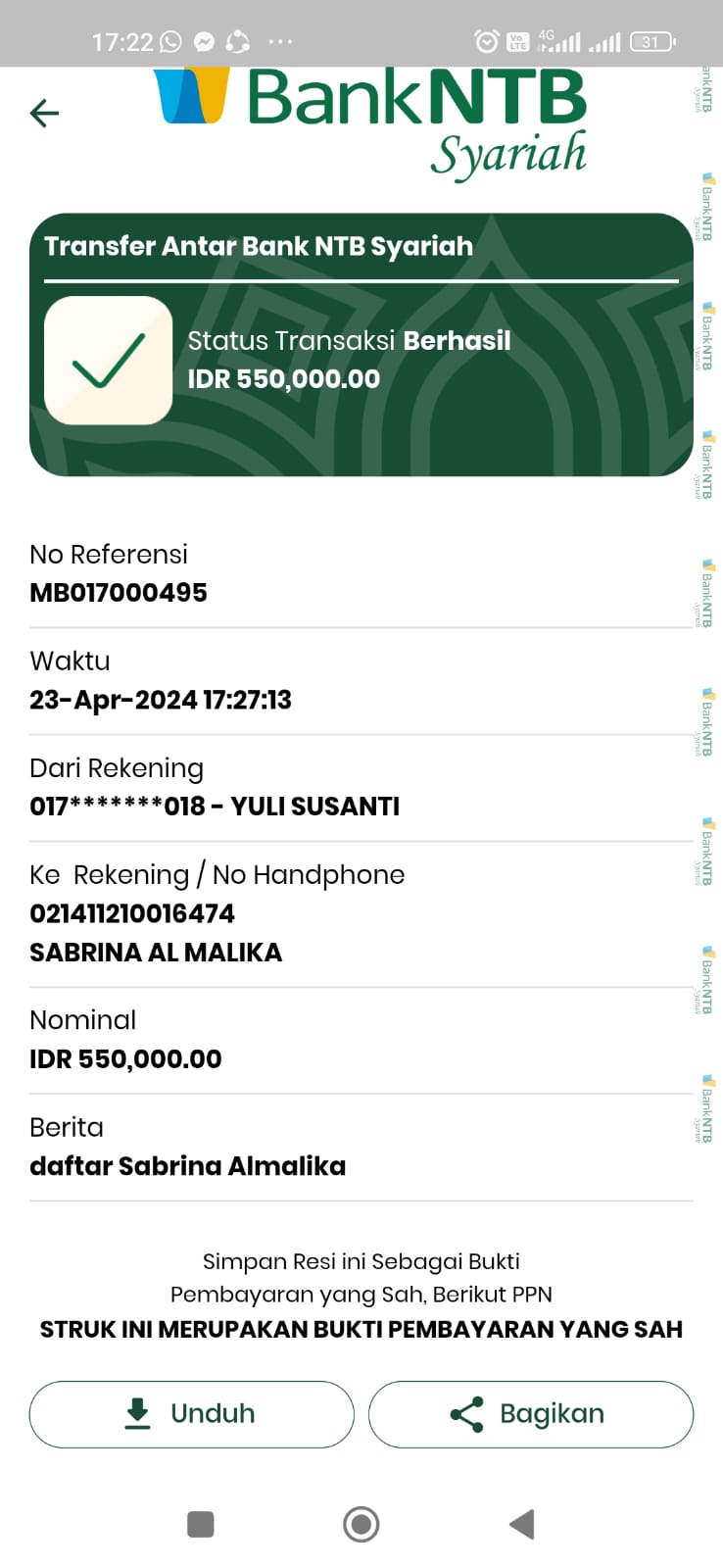Share the receipt via Bagikan
Image resolution: width=723 pixels, height=1568 pixels.
[x=531, y=1413]
